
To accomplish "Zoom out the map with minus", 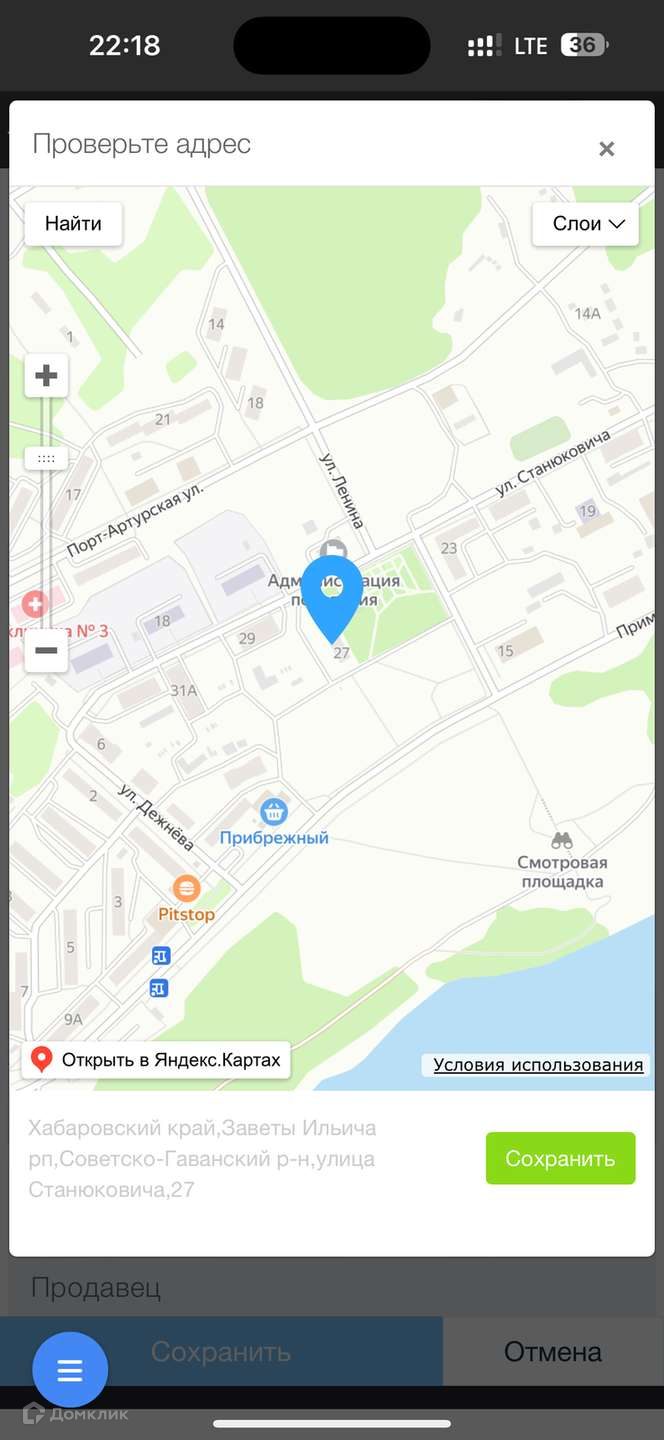I will click(46, 650).
